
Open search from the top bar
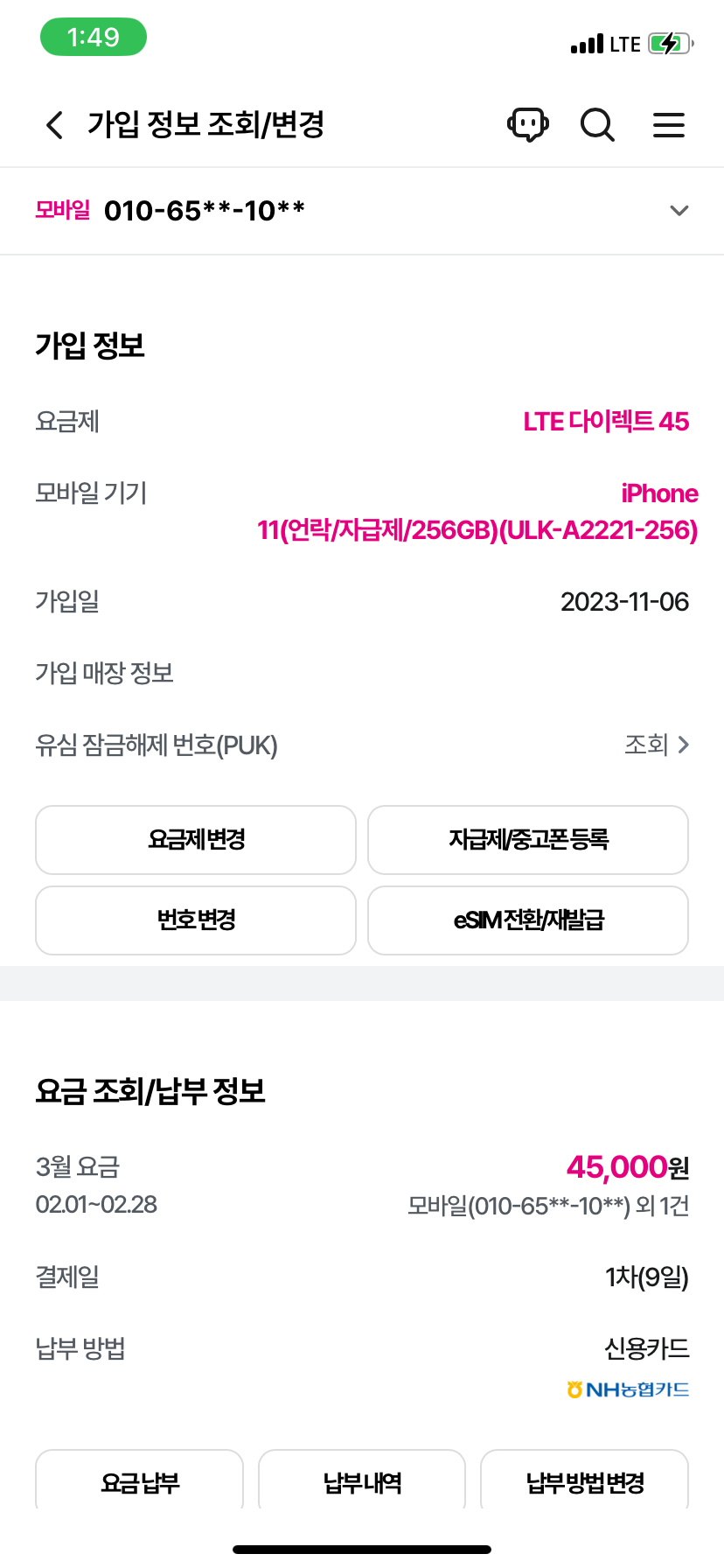coord(598,125)
